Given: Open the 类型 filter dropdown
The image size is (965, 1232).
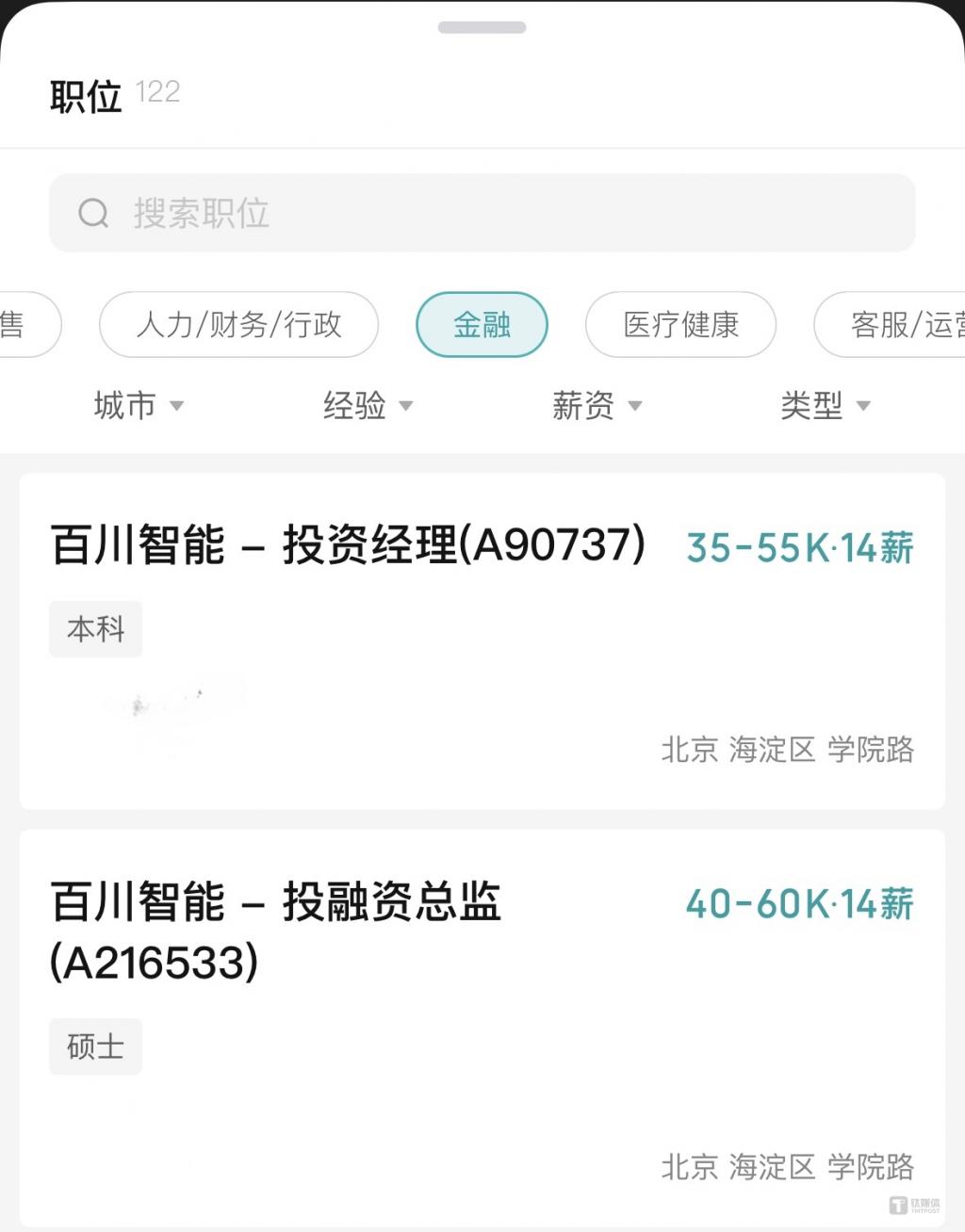Looking at the screenshot, I should (825, 406).
